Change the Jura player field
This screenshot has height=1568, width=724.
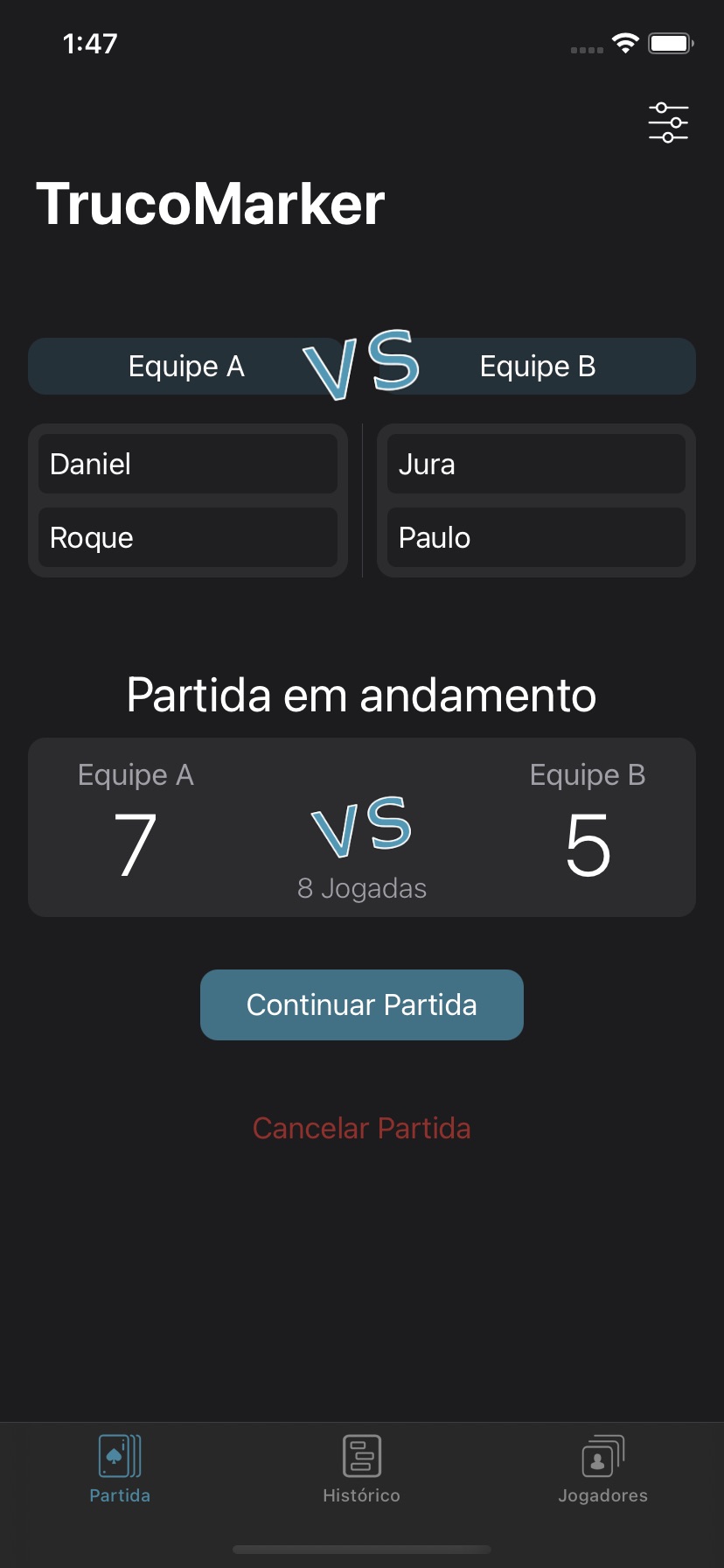[x=536, y=464]
